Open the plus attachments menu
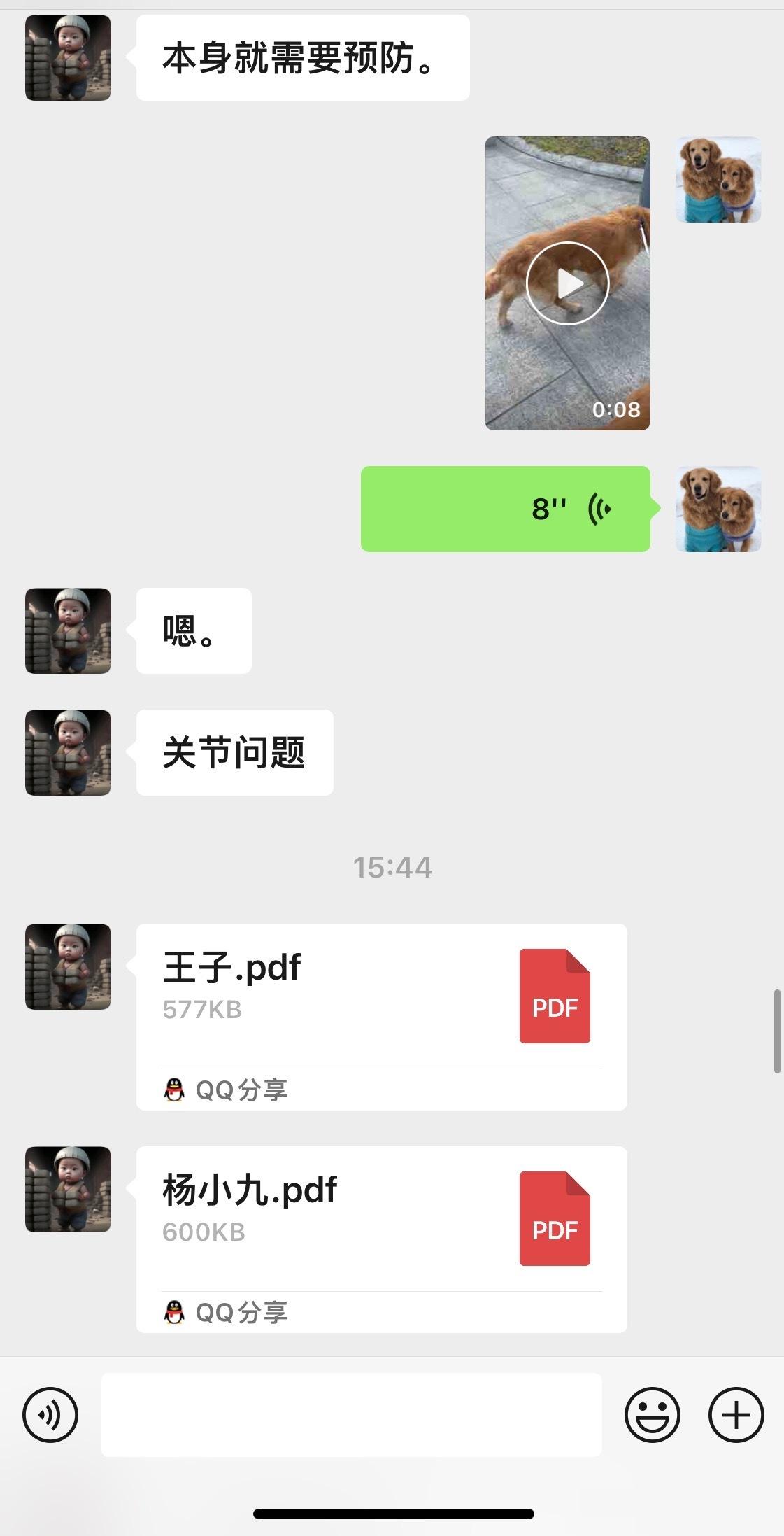 pyautogui.click(x=736, y=1414)
